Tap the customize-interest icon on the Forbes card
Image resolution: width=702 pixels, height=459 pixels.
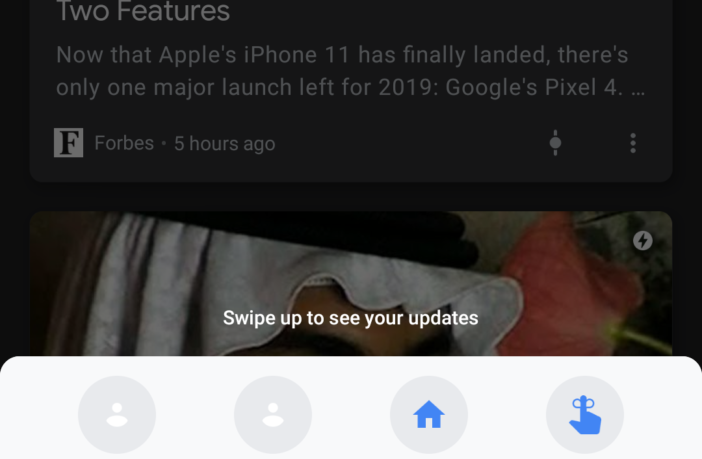(556, 143)
